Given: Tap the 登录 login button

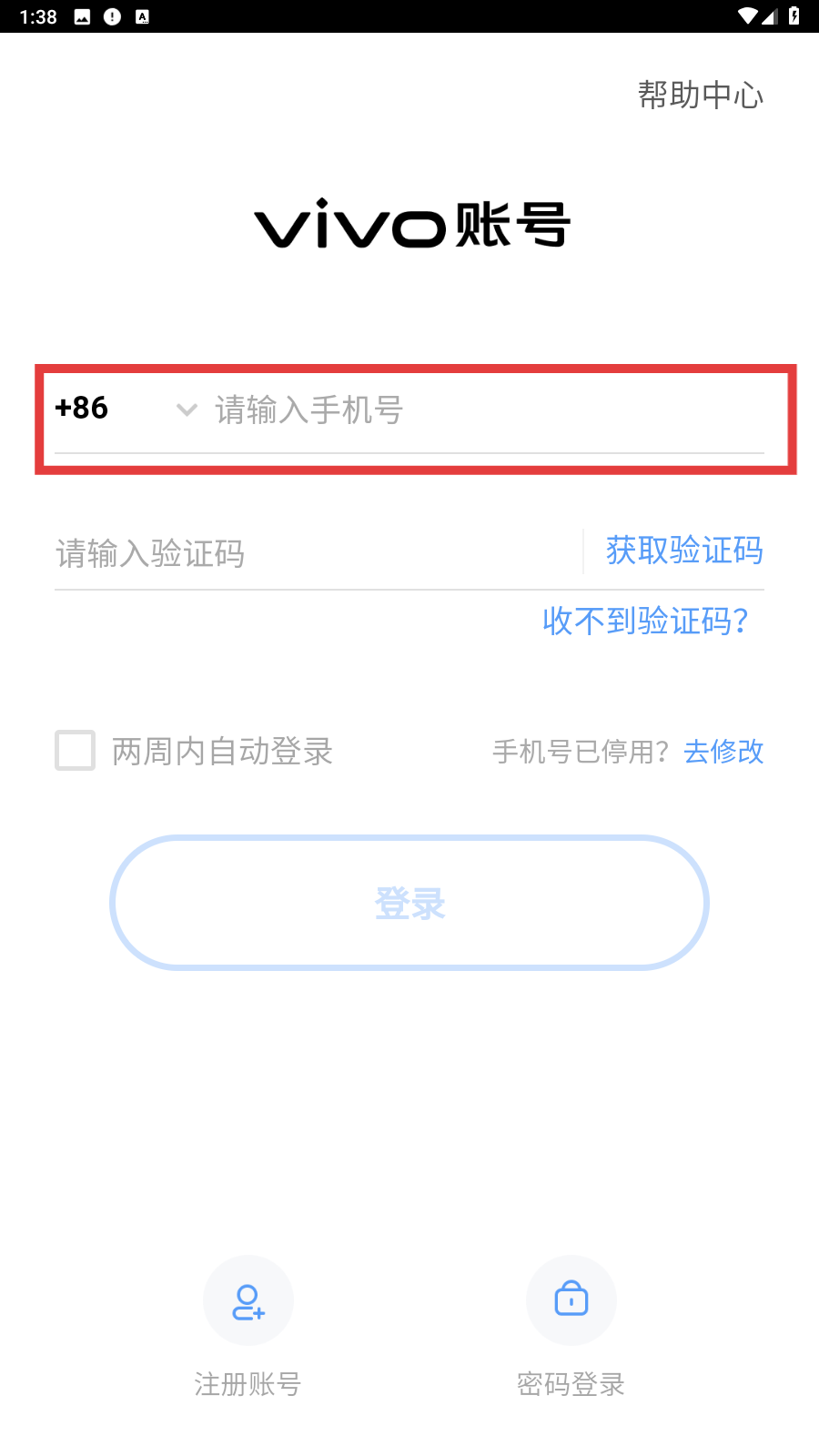Looking at the screenshot, I should coord(409,903).
